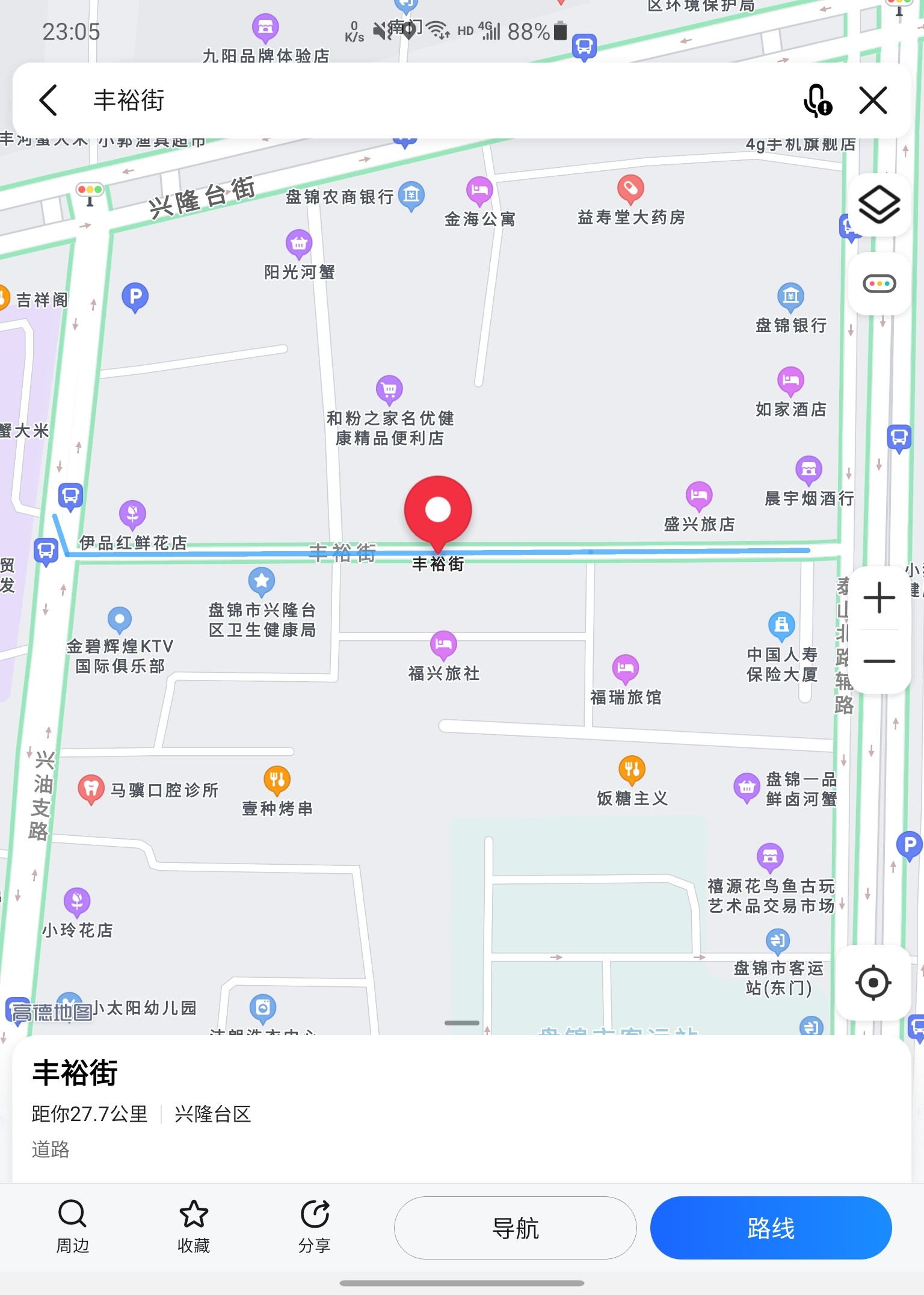This screenshot has height=1295, width=924.
Task: Enable the real-time traffic overlay
Action: click(879, 284)
